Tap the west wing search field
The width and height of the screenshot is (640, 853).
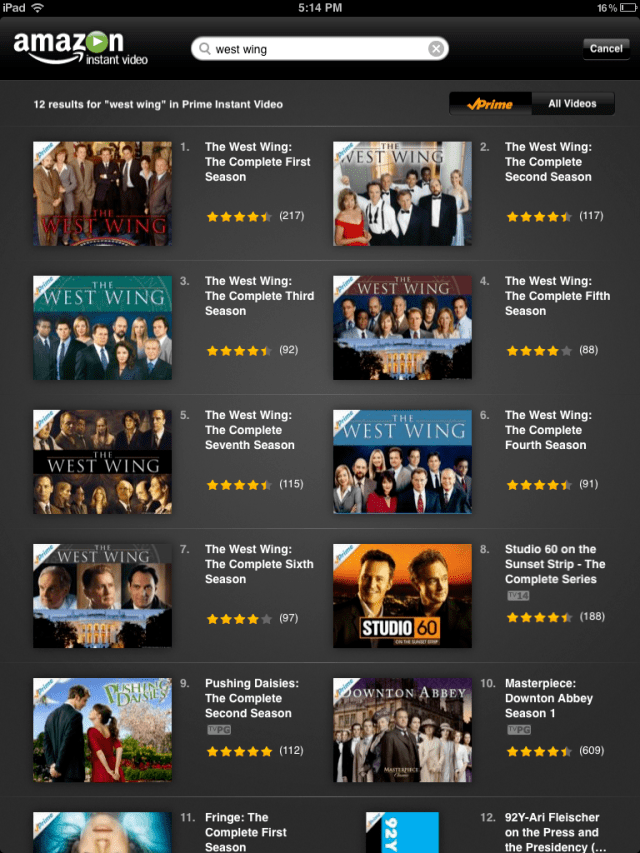point(310,49)
